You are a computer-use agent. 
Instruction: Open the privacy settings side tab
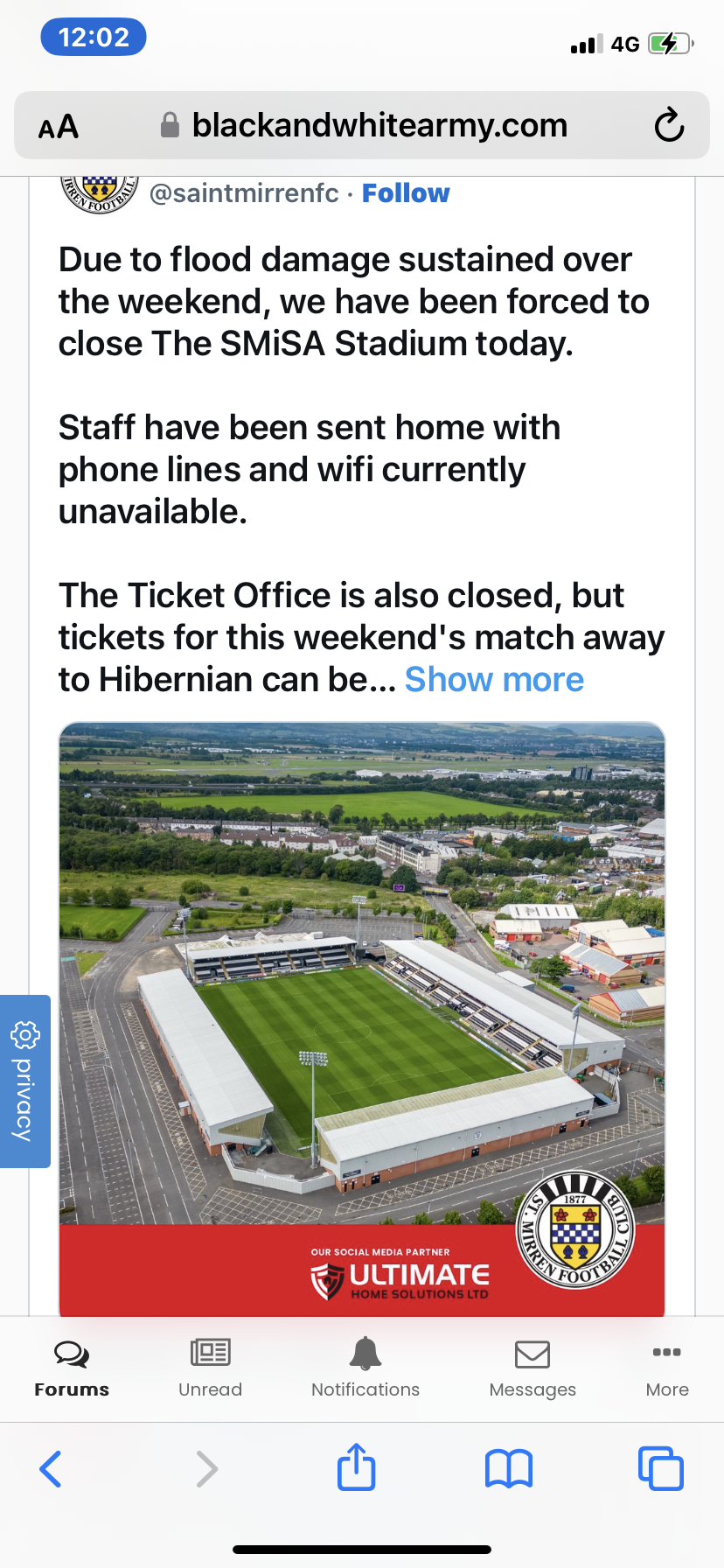click(24, 1081)
